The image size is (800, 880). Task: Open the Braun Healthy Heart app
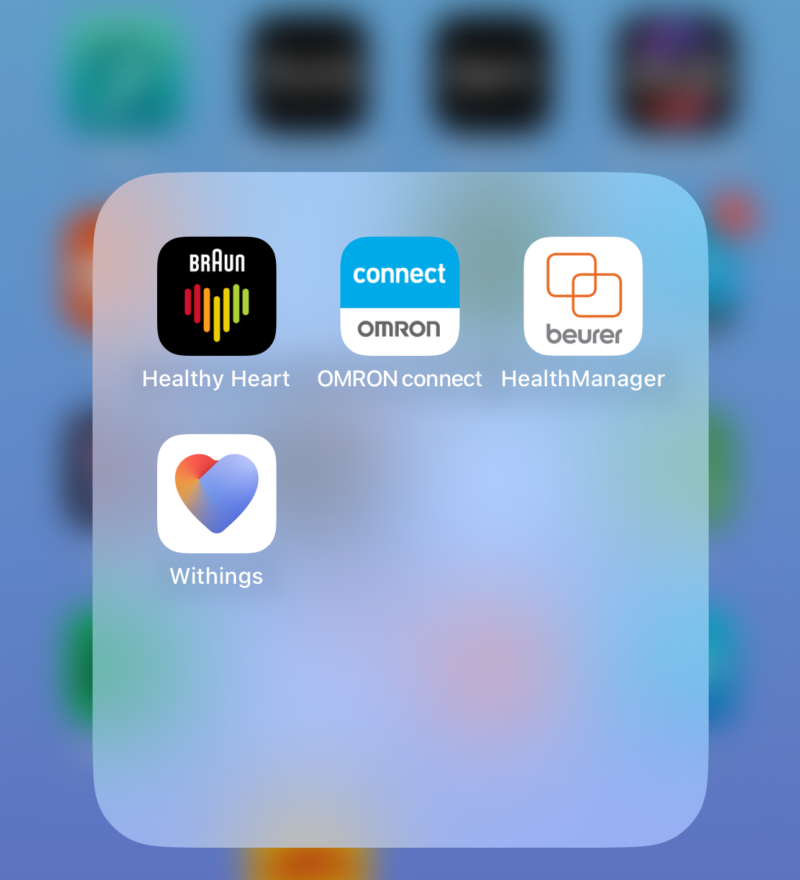pyautogui.click(x=216, y=296)
